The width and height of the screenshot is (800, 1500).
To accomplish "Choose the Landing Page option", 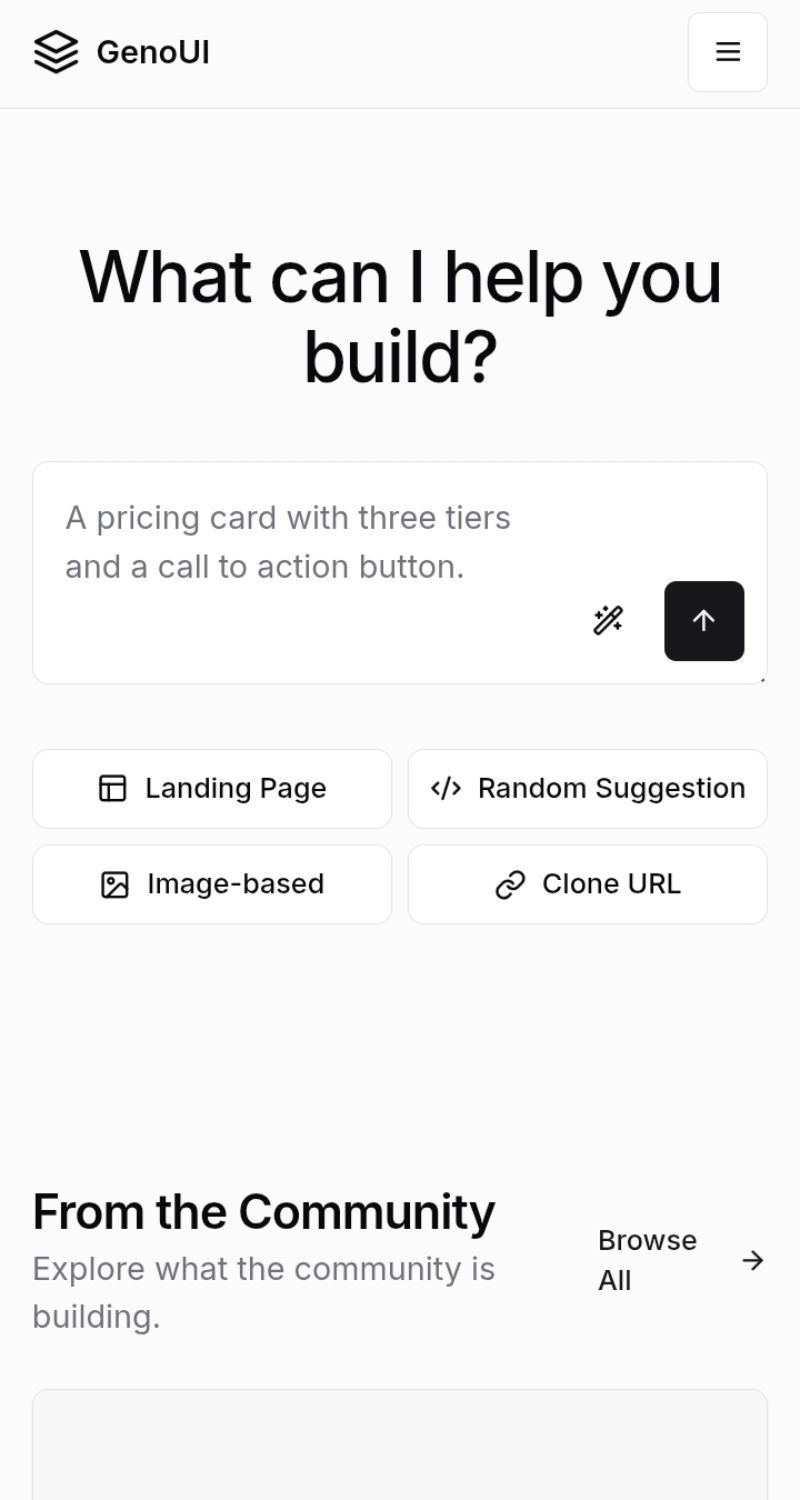I will tap(212, 789).
